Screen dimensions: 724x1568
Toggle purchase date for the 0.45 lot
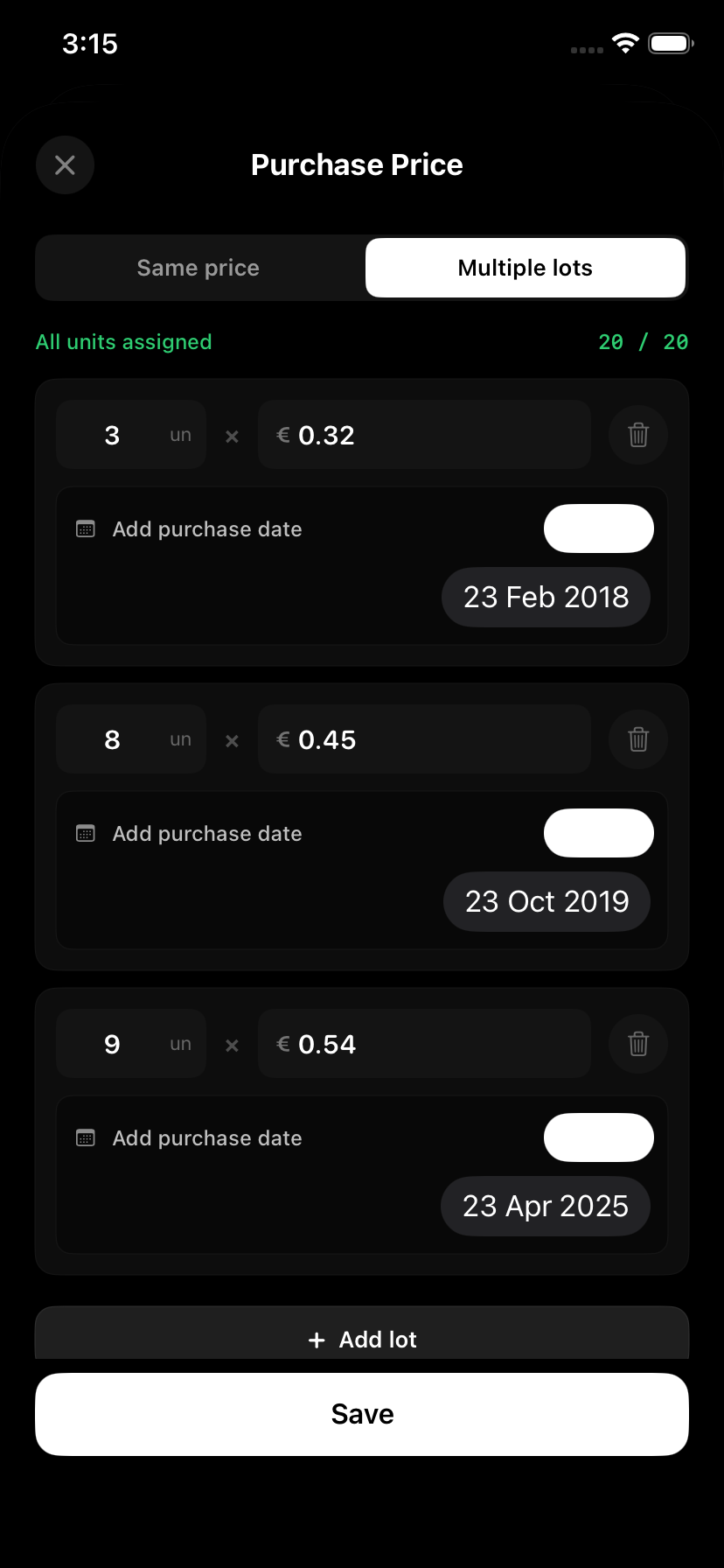point(598,833)
